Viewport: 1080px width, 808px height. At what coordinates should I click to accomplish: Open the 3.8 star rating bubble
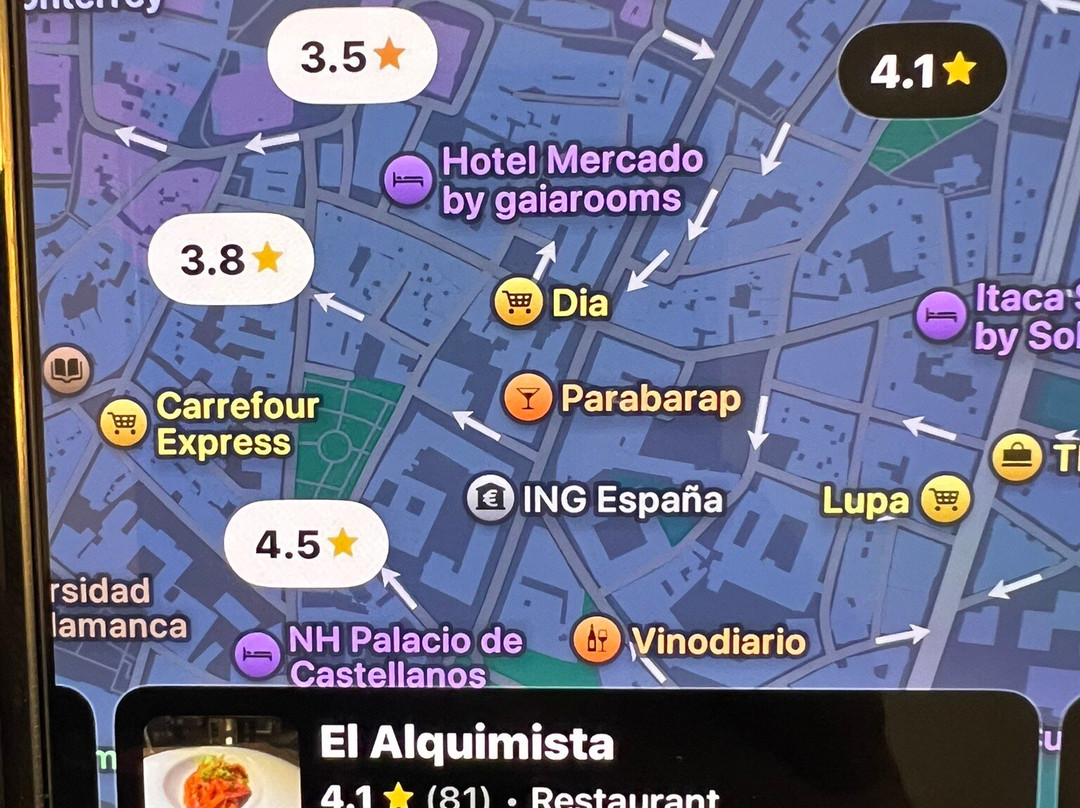click(x=231, y=260)
